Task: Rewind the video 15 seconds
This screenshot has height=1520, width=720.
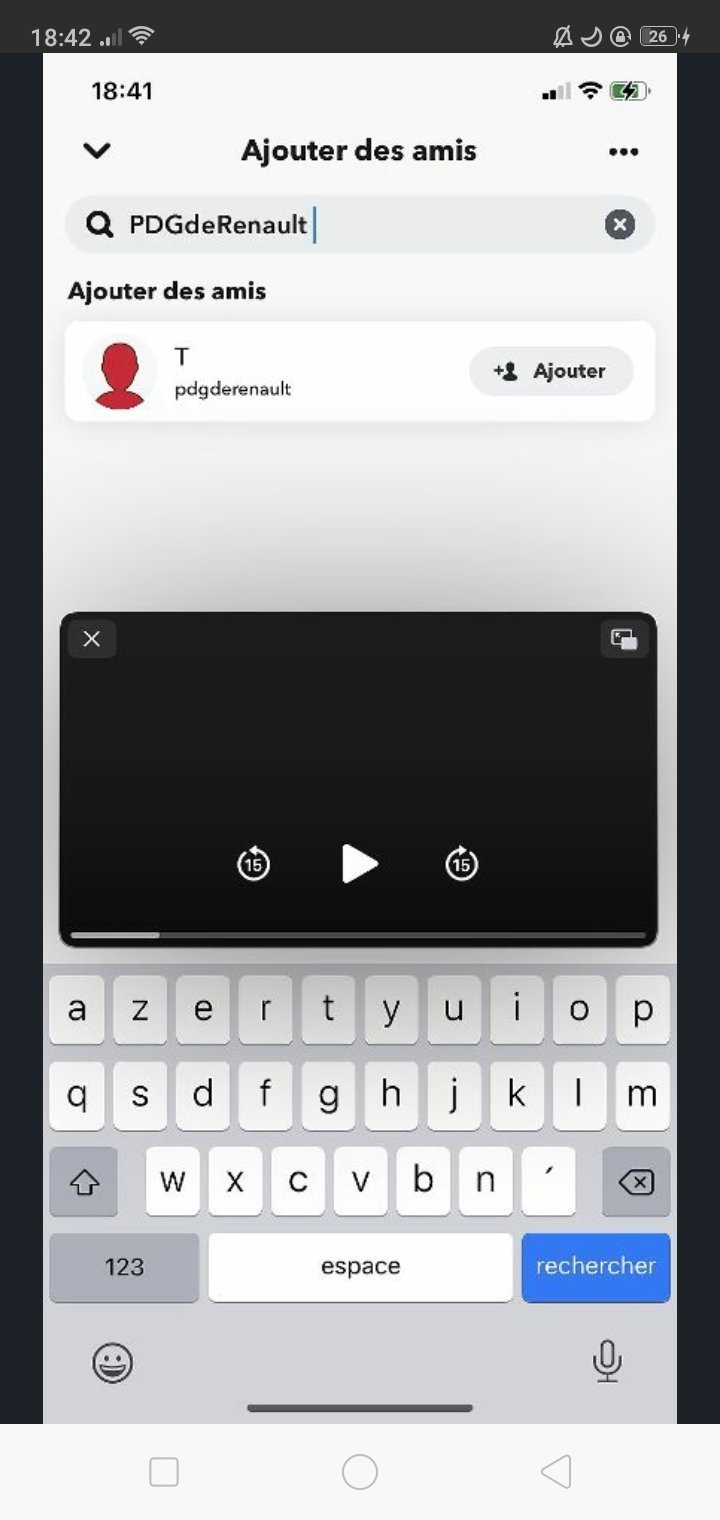Action: point(254,863)
